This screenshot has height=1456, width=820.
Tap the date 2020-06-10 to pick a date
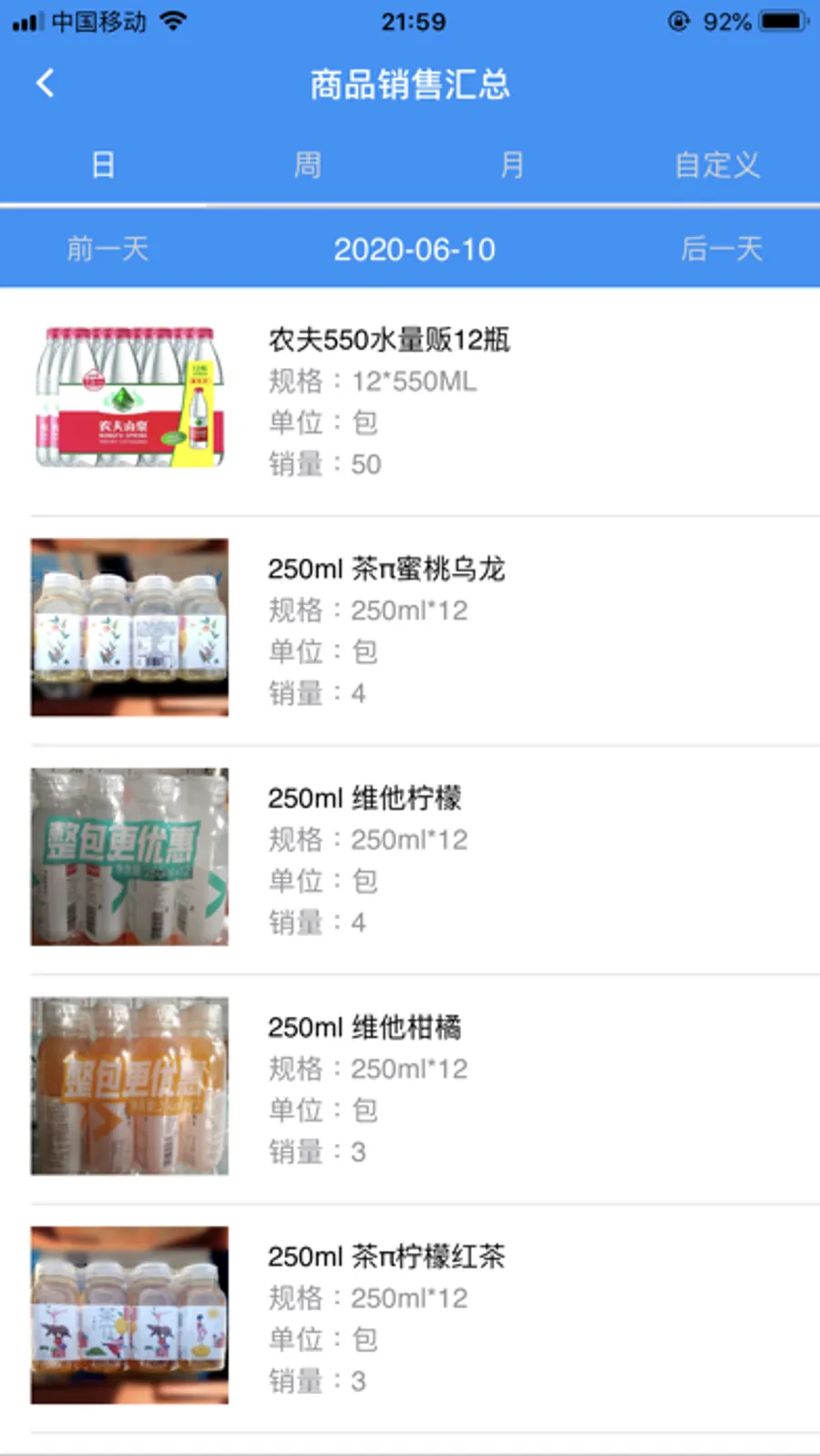414,250
